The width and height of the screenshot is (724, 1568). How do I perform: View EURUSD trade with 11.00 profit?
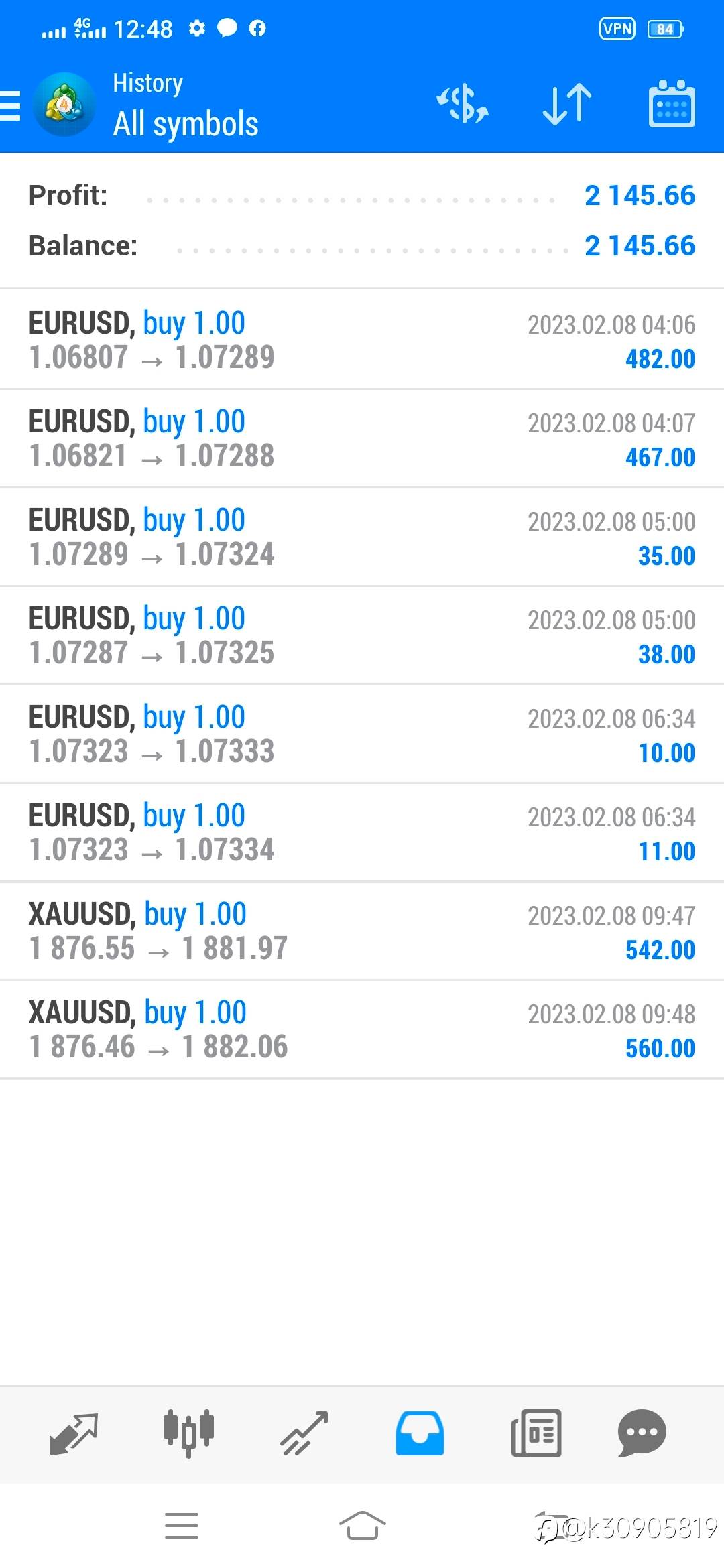point(362,832)
